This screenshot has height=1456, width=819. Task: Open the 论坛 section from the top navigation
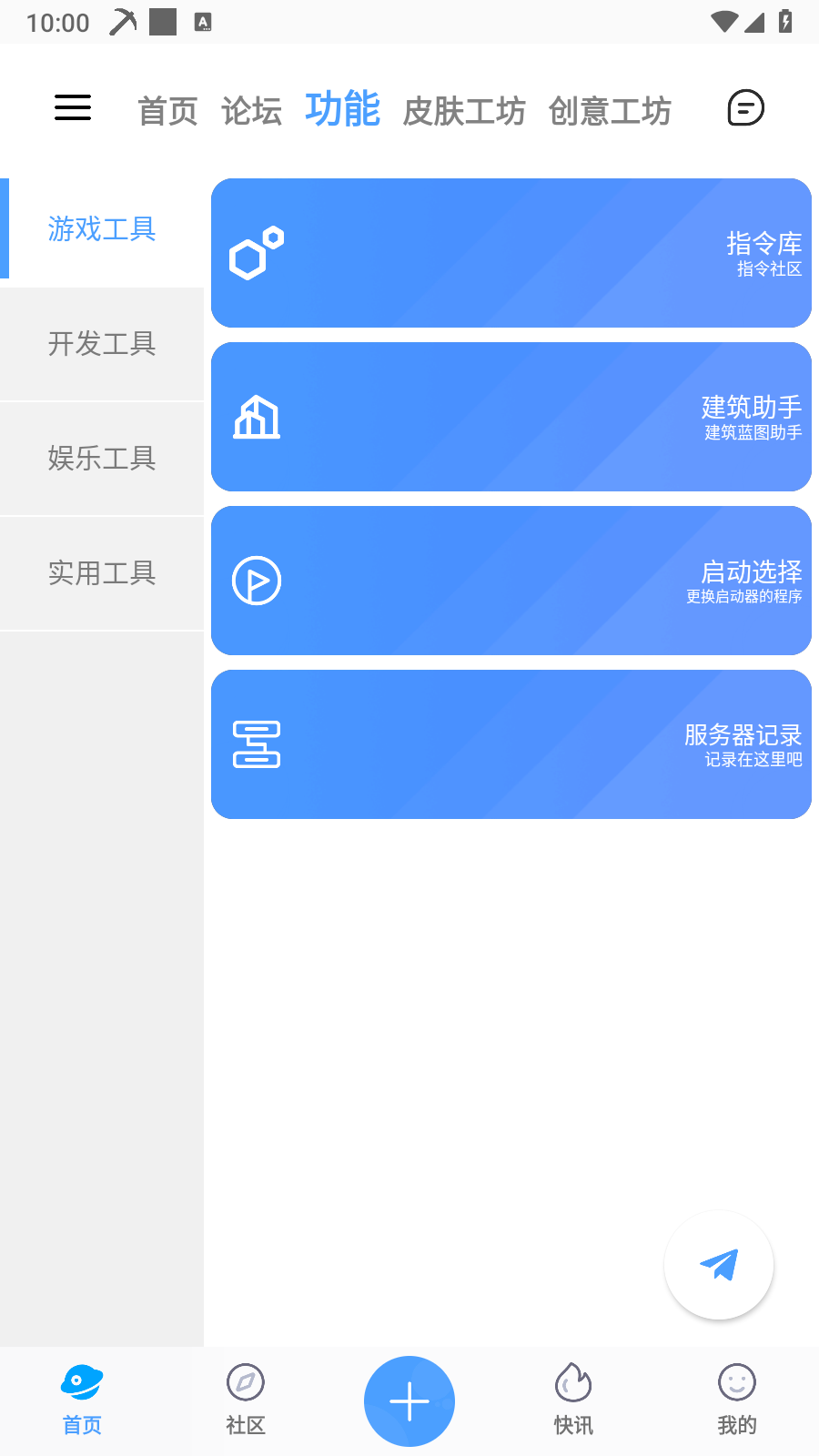251,111
